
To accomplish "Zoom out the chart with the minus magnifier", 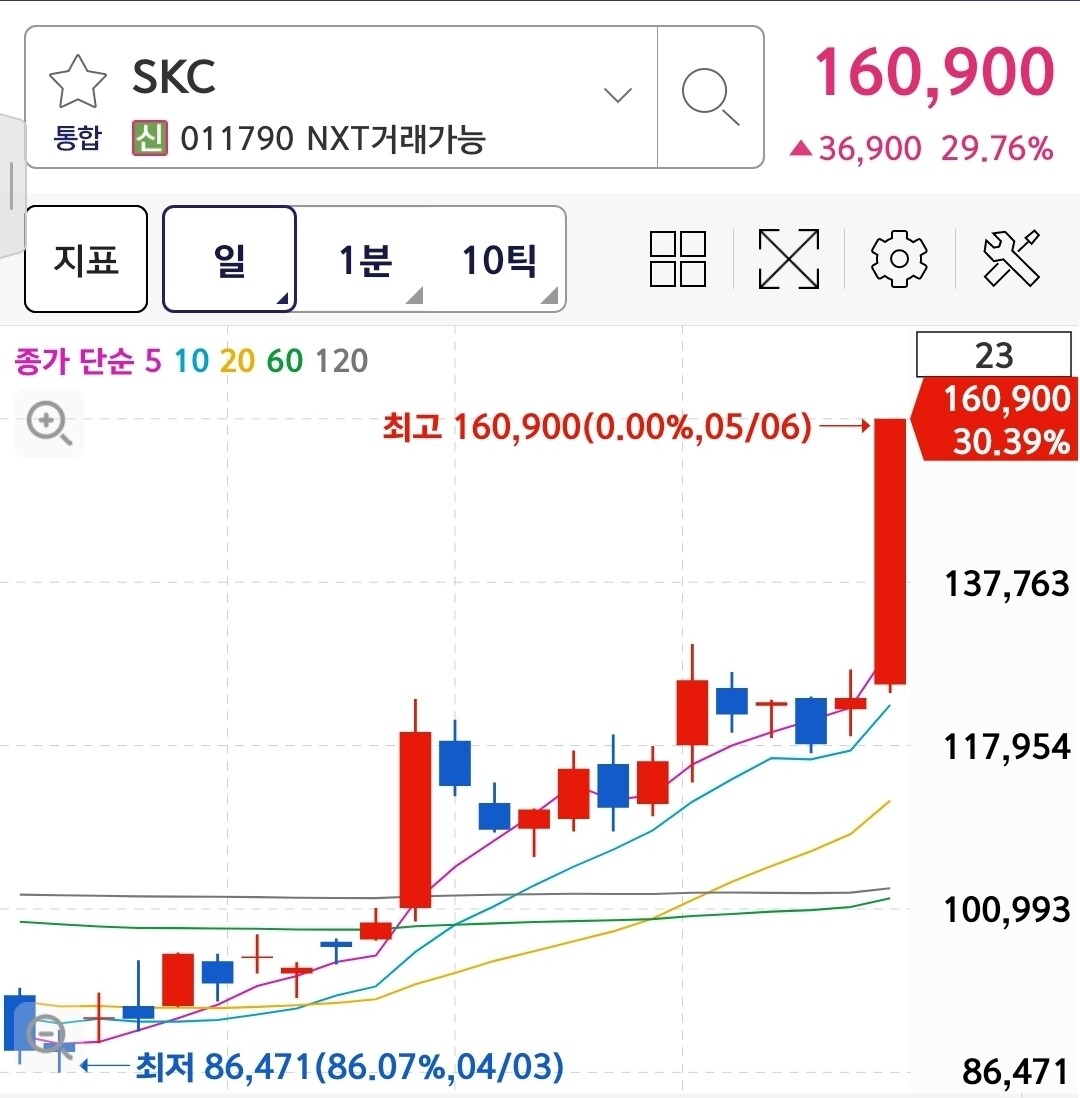I will click(48, 1035).
